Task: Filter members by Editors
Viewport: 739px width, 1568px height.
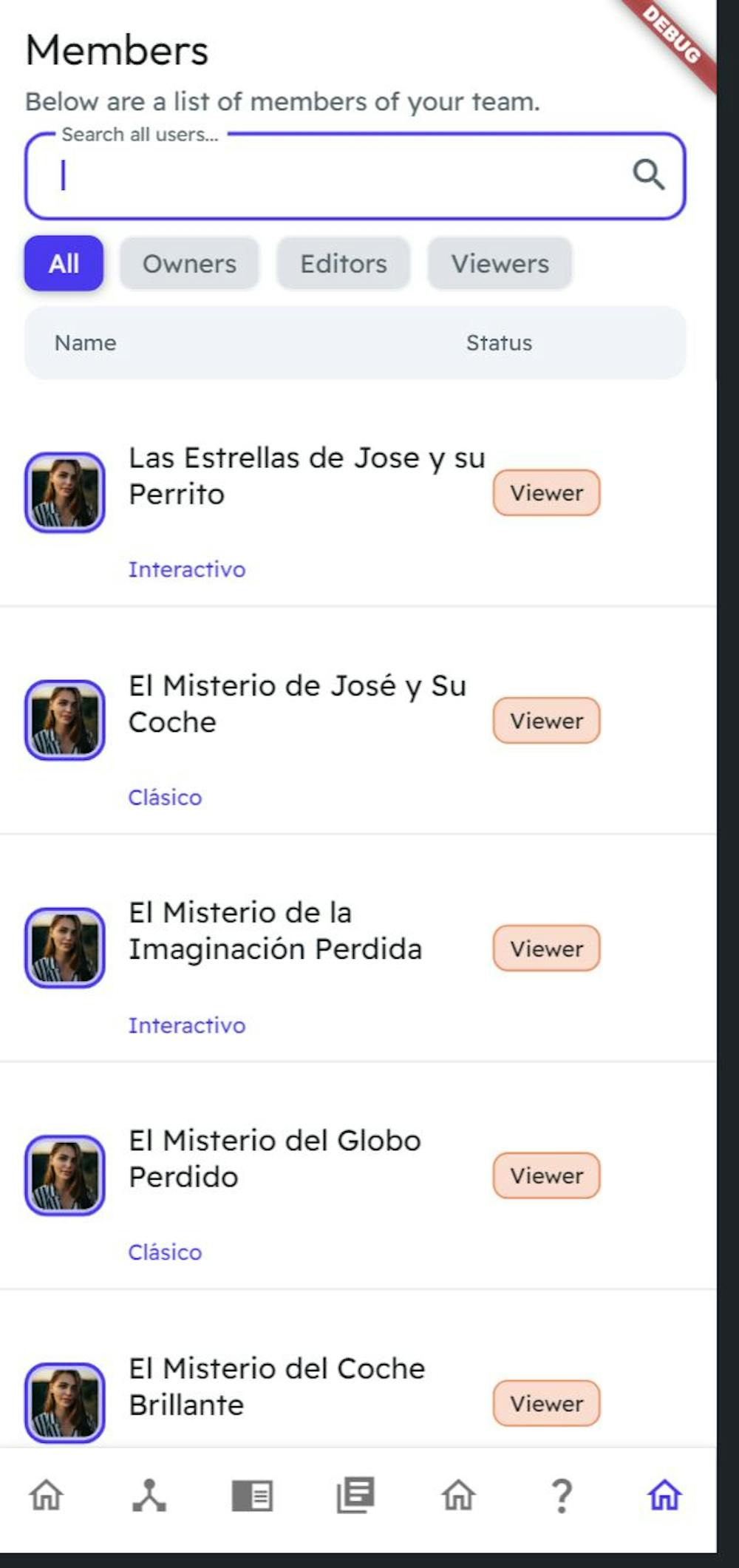Action: point(343,263)
